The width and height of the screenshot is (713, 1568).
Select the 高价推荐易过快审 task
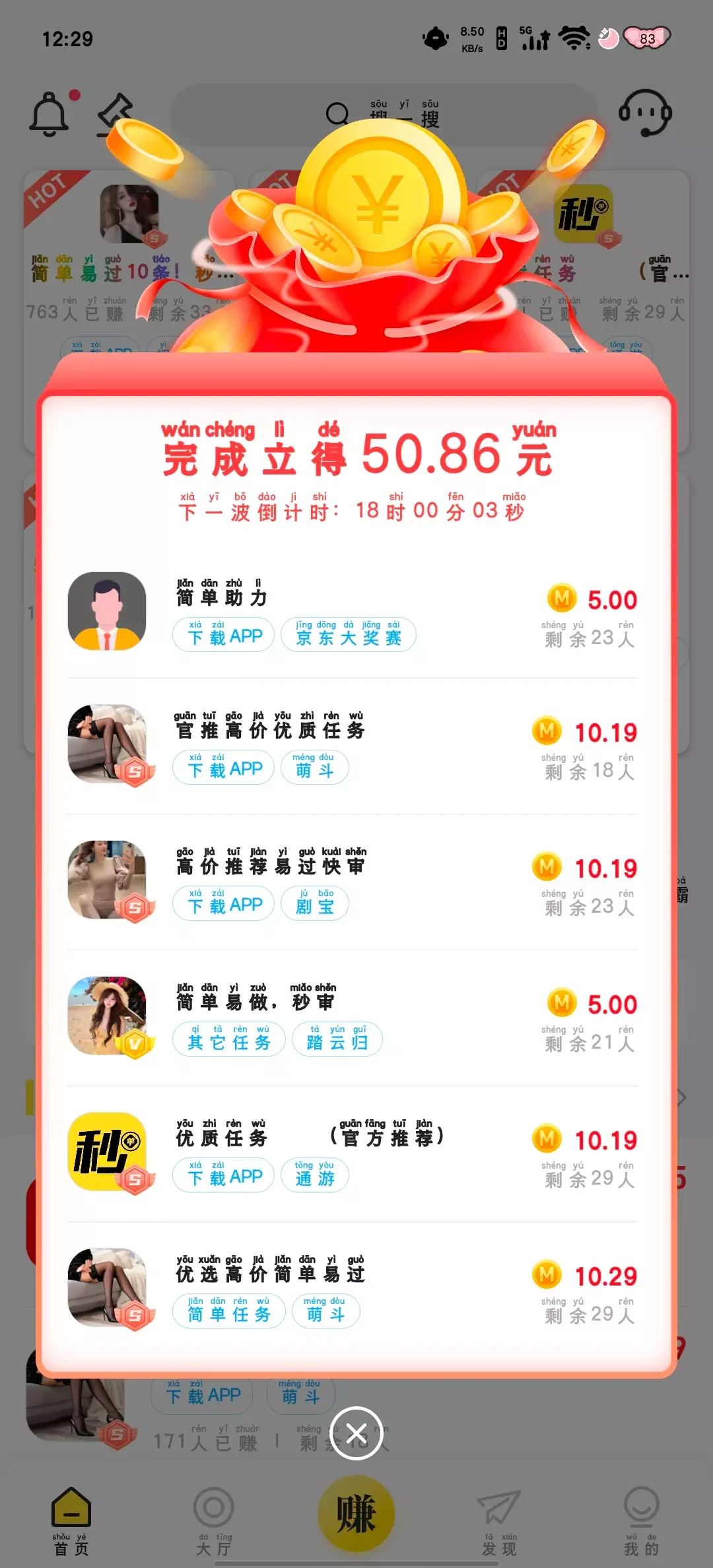tap(353, 880)
